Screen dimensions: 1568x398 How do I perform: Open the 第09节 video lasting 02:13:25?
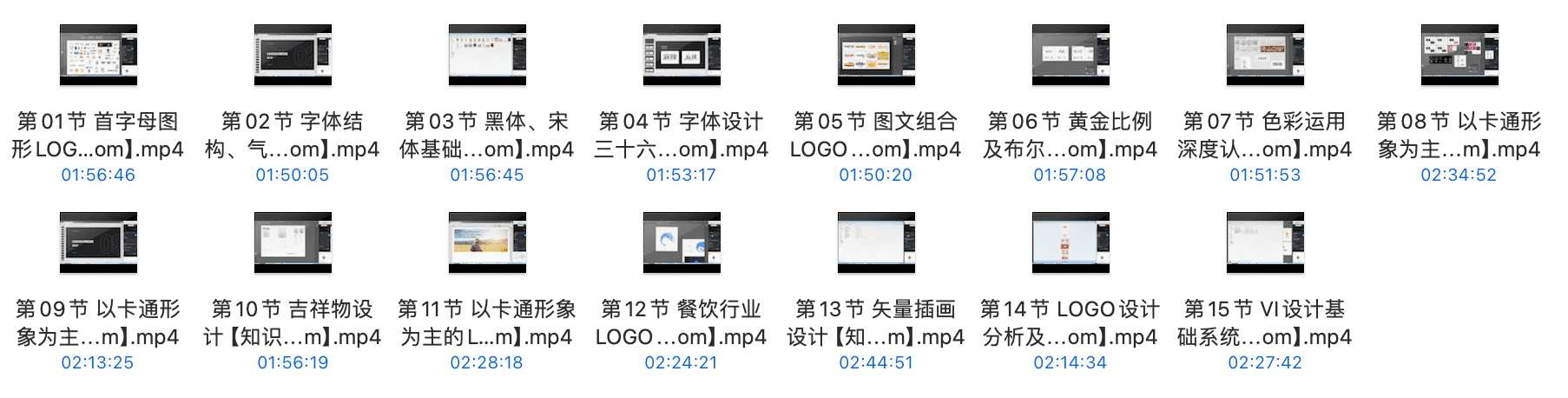point(98,242)
